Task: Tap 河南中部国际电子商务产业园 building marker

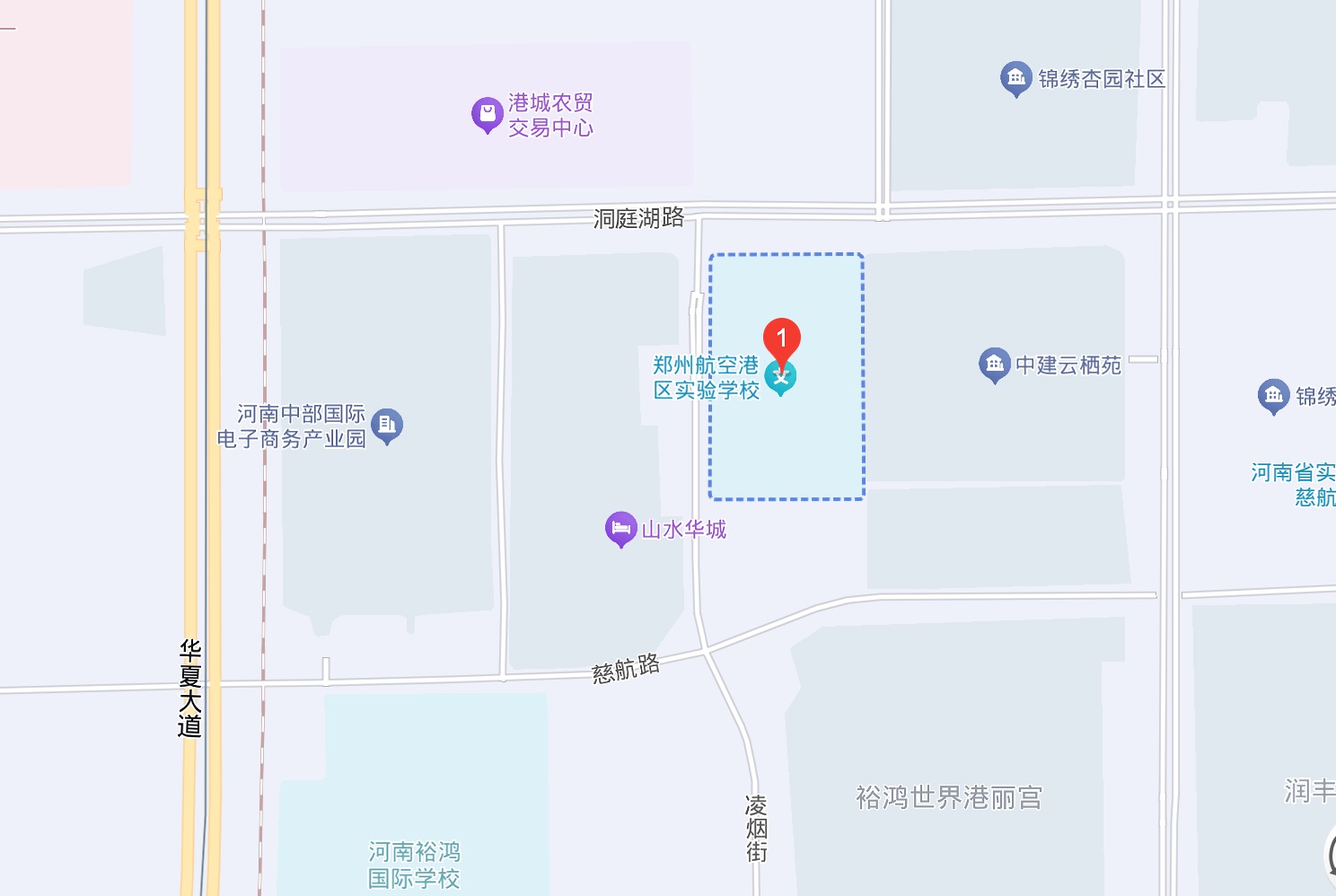Action: [387, 425]
